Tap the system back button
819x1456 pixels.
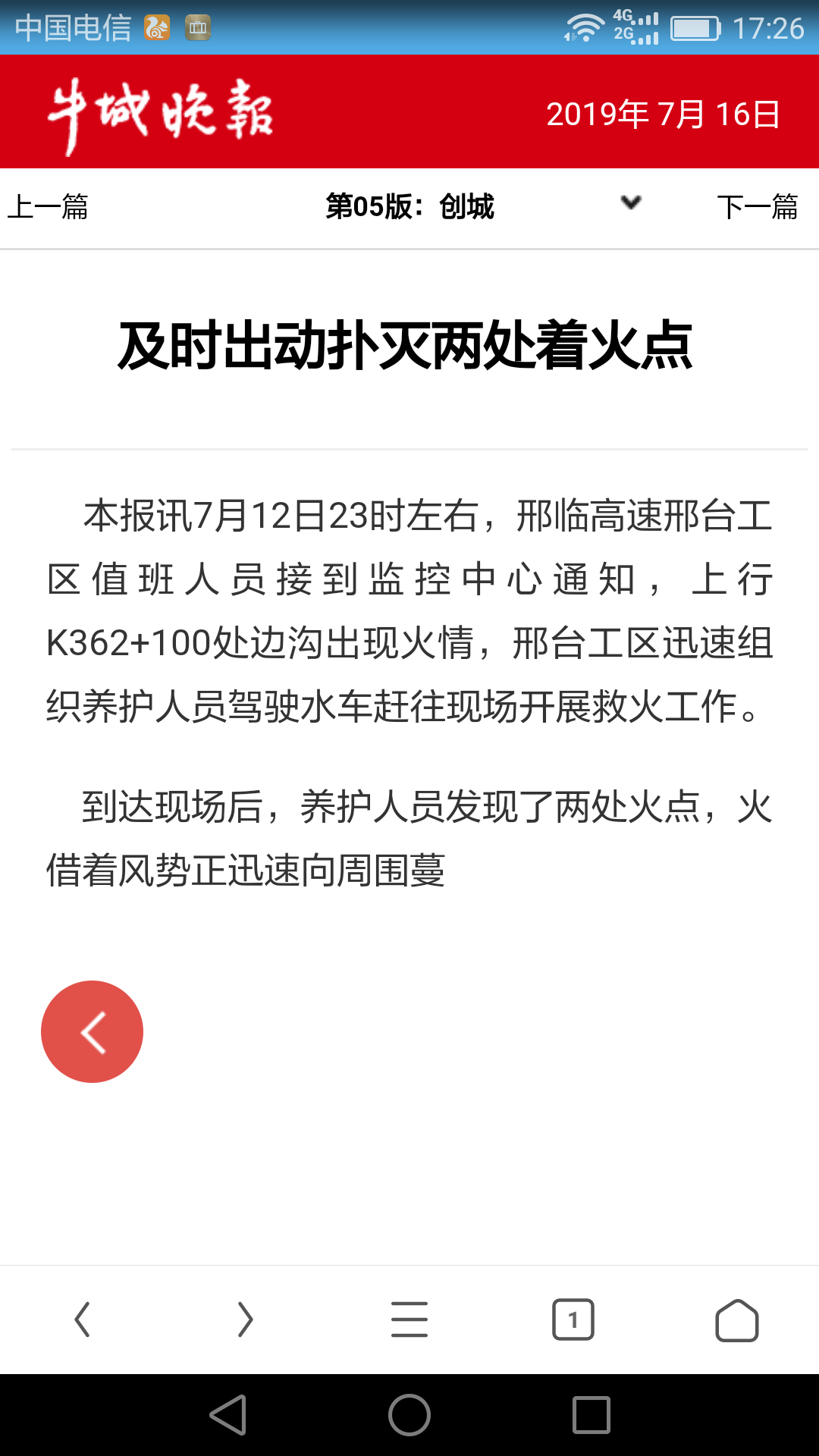click(228, 1415)
